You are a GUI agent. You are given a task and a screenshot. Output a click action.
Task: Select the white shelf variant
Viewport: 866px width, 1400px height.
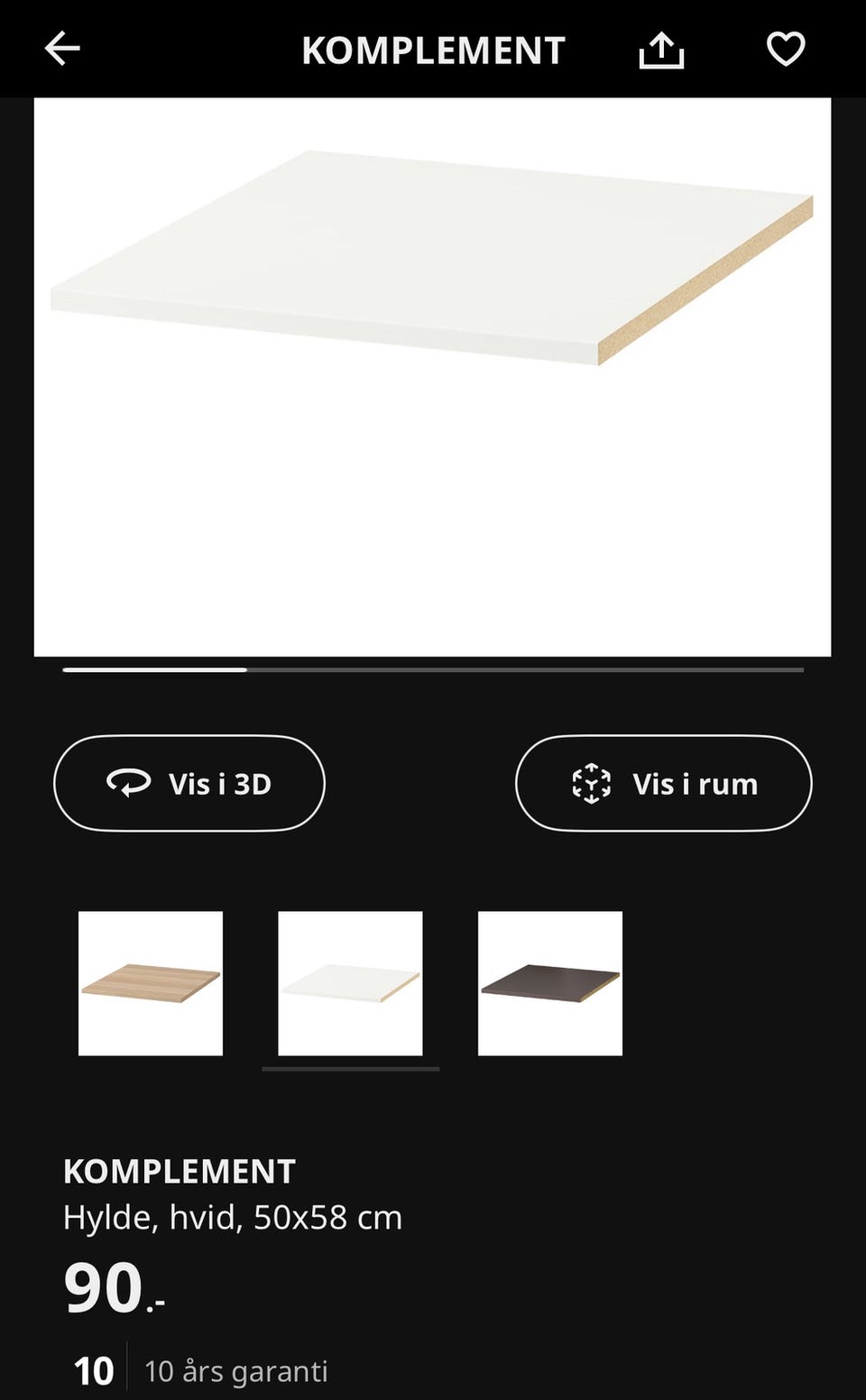click(350, 983)
